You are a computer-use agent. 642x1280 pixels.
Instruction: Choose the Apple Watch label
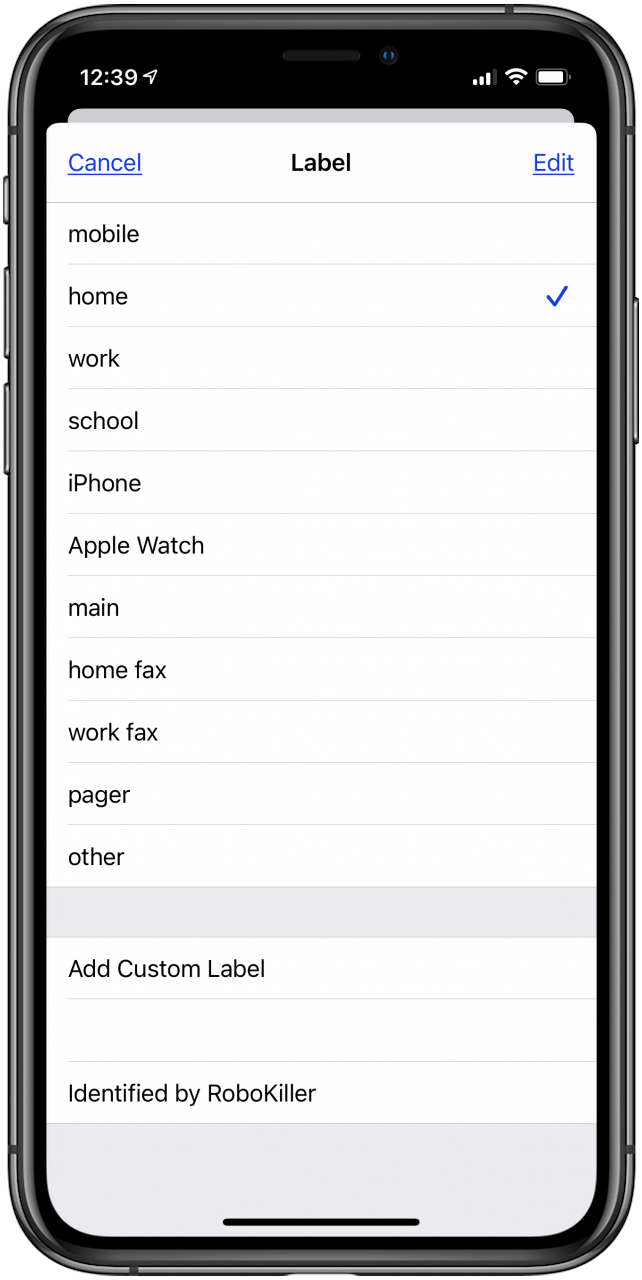(x=321, y=545)
